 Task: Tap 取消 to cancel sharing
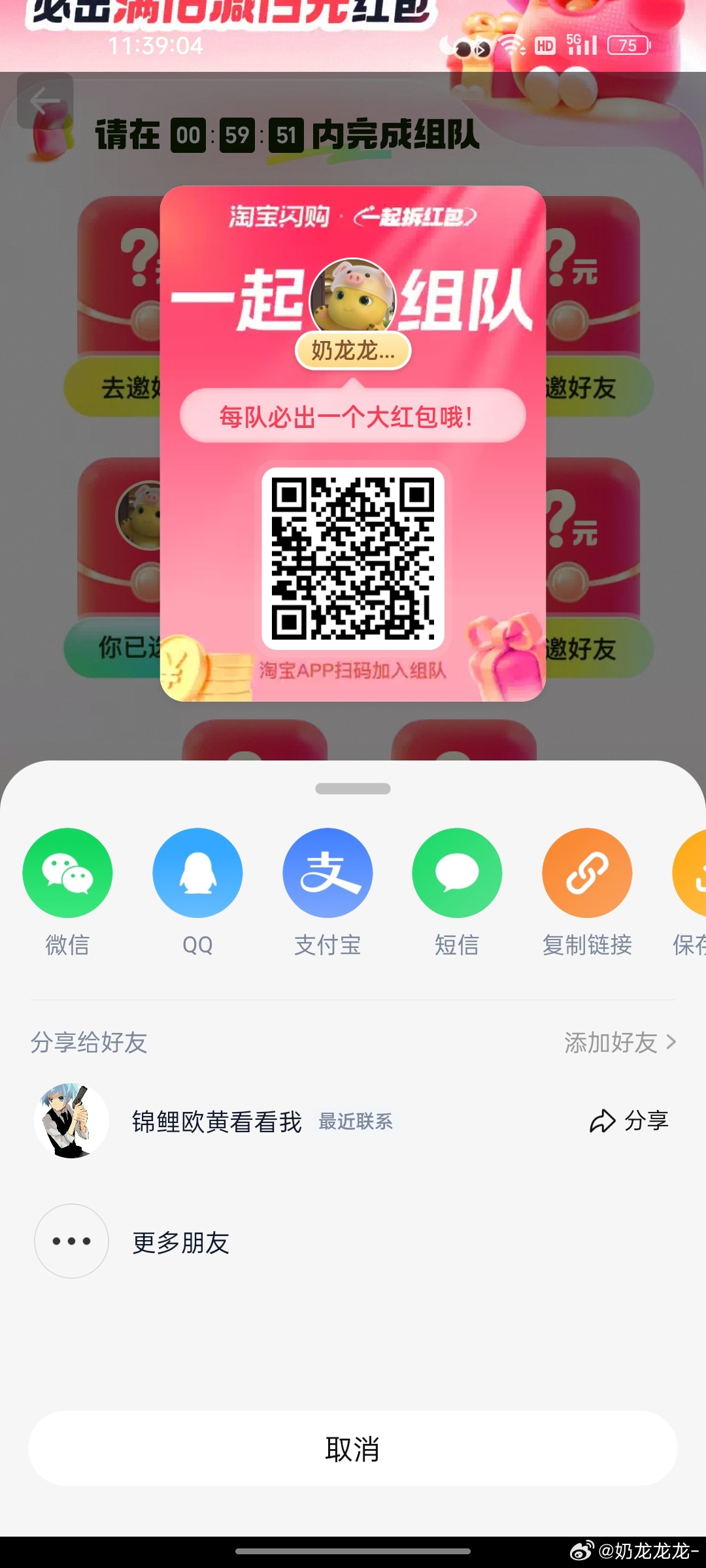(x=352, y=1448)
